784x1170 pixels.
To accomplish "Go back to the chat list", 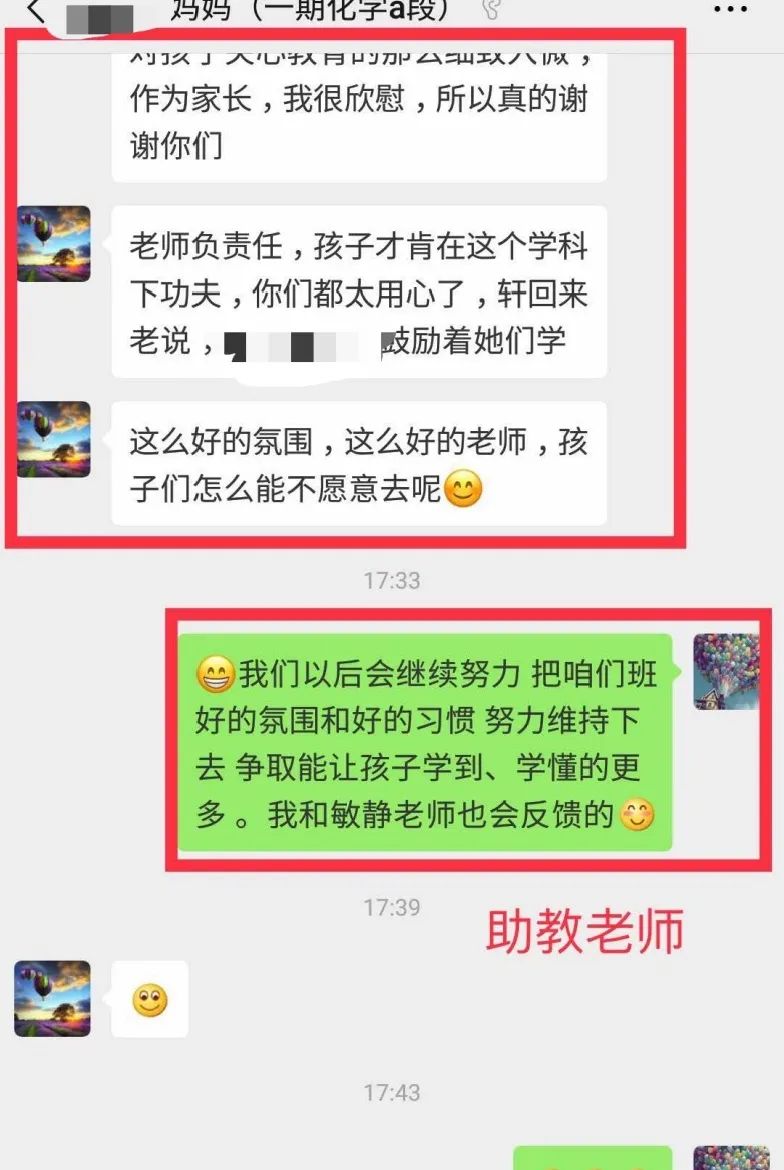I will point(36,12).
